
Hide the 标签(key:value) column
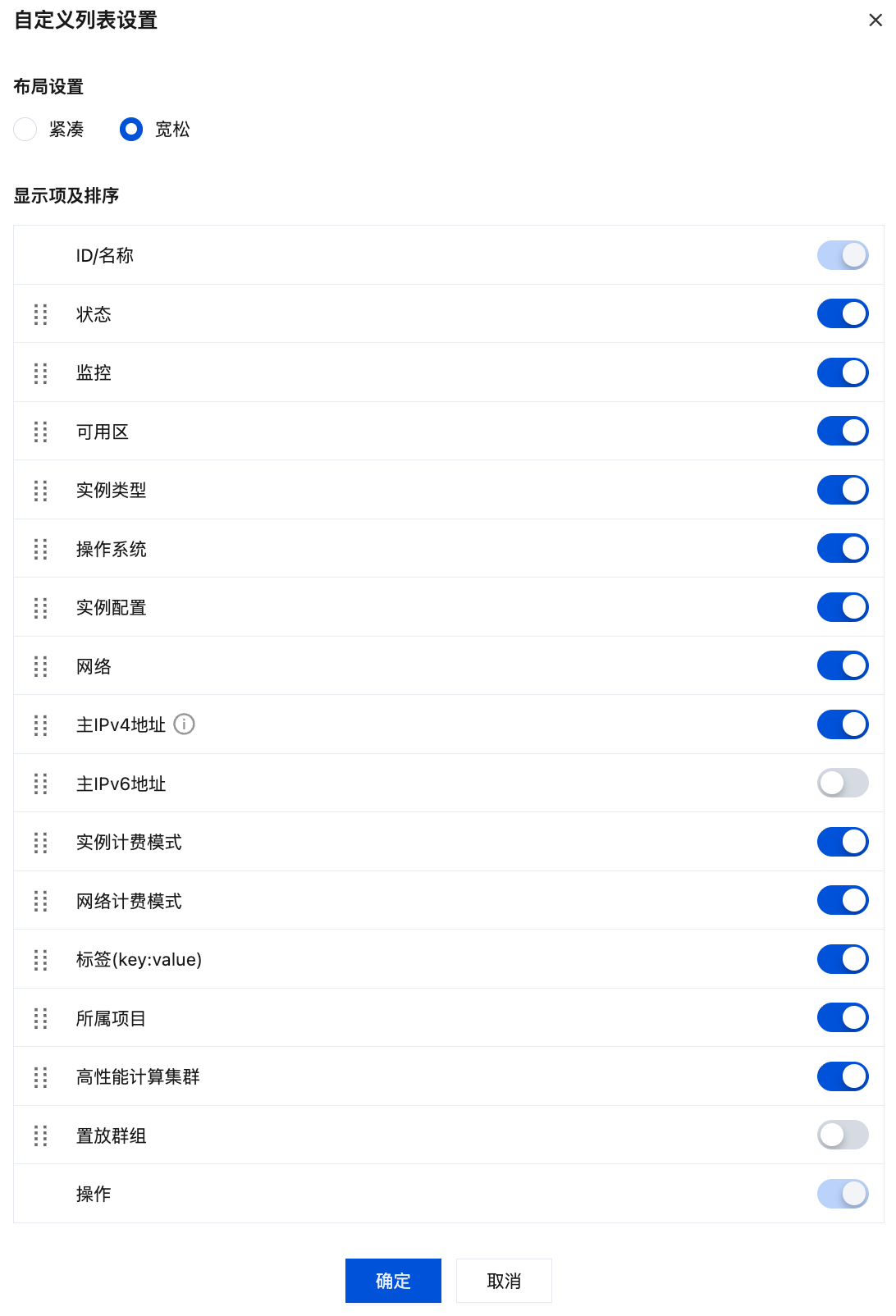(x=843, y=959)
